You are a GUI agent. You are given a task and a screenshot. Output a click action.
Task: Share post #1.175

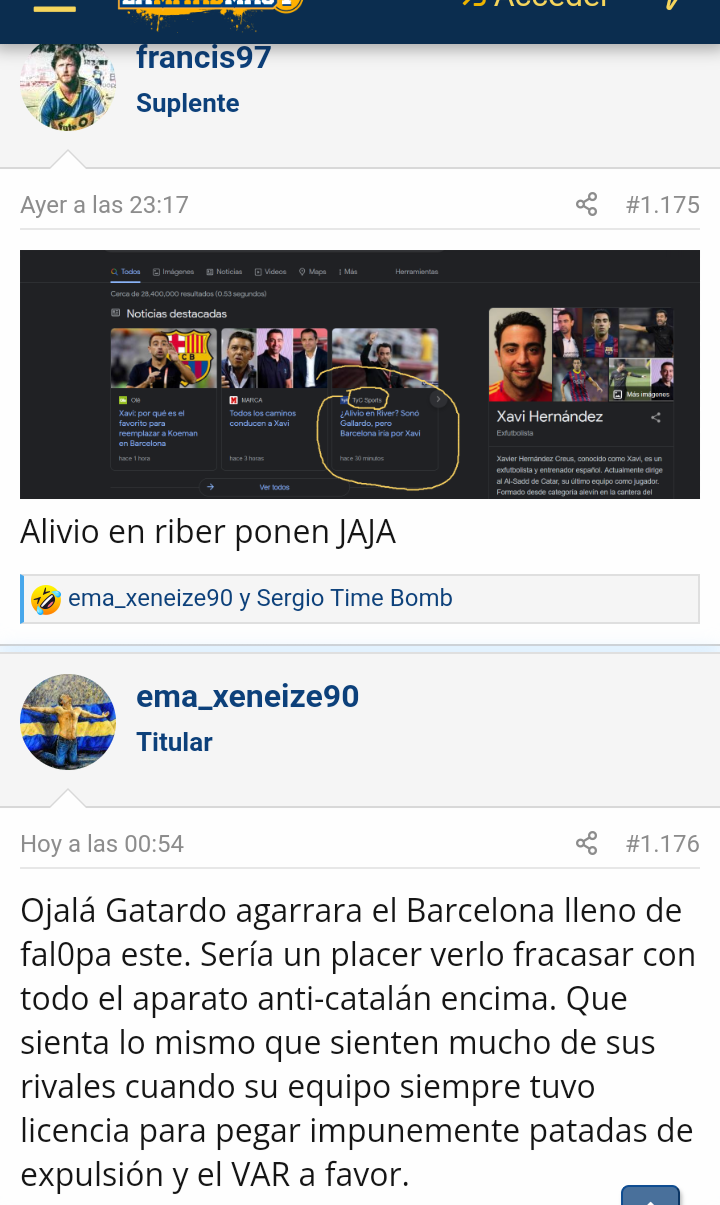[587, 205]
